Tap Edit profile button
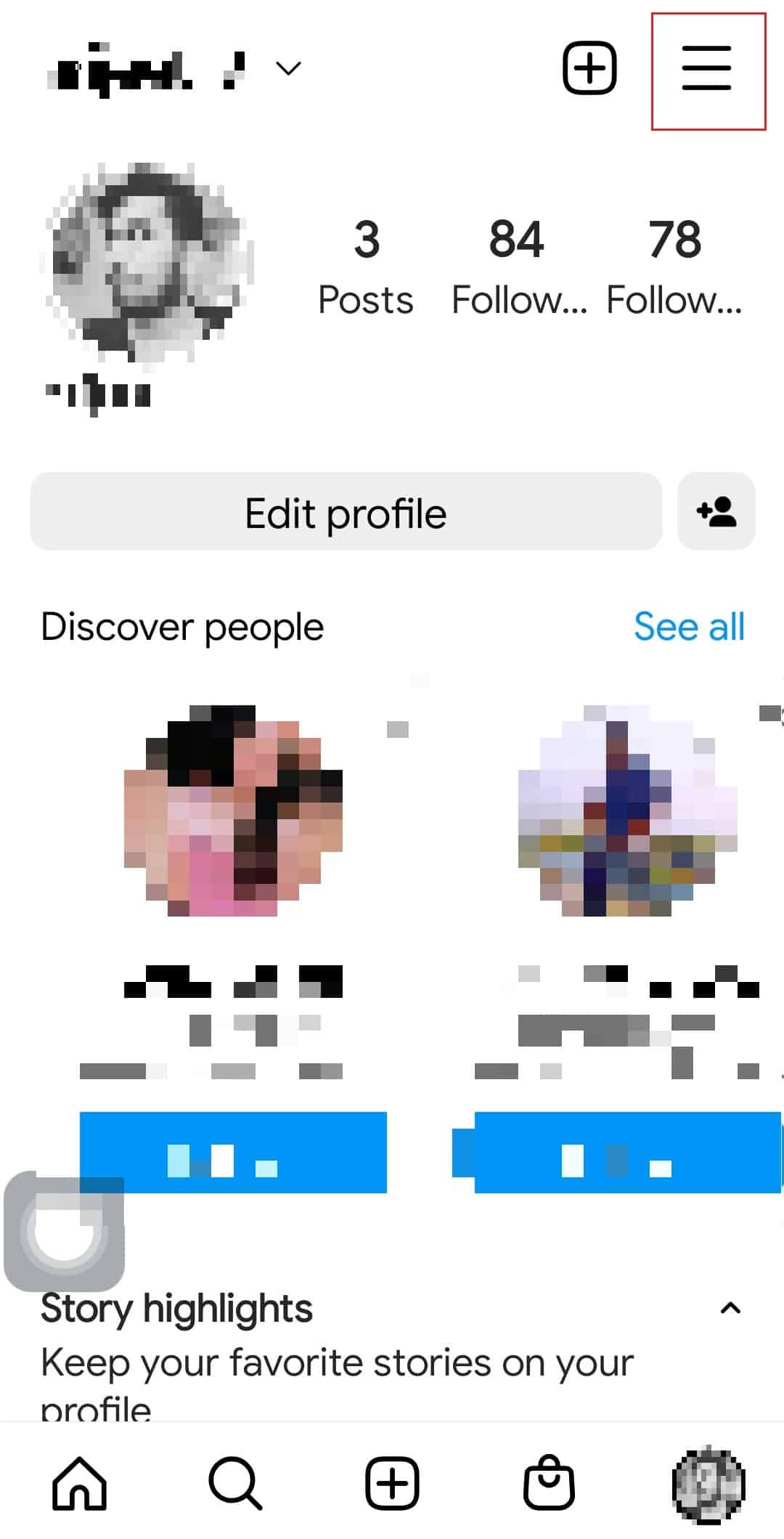 tap(346, 513)
